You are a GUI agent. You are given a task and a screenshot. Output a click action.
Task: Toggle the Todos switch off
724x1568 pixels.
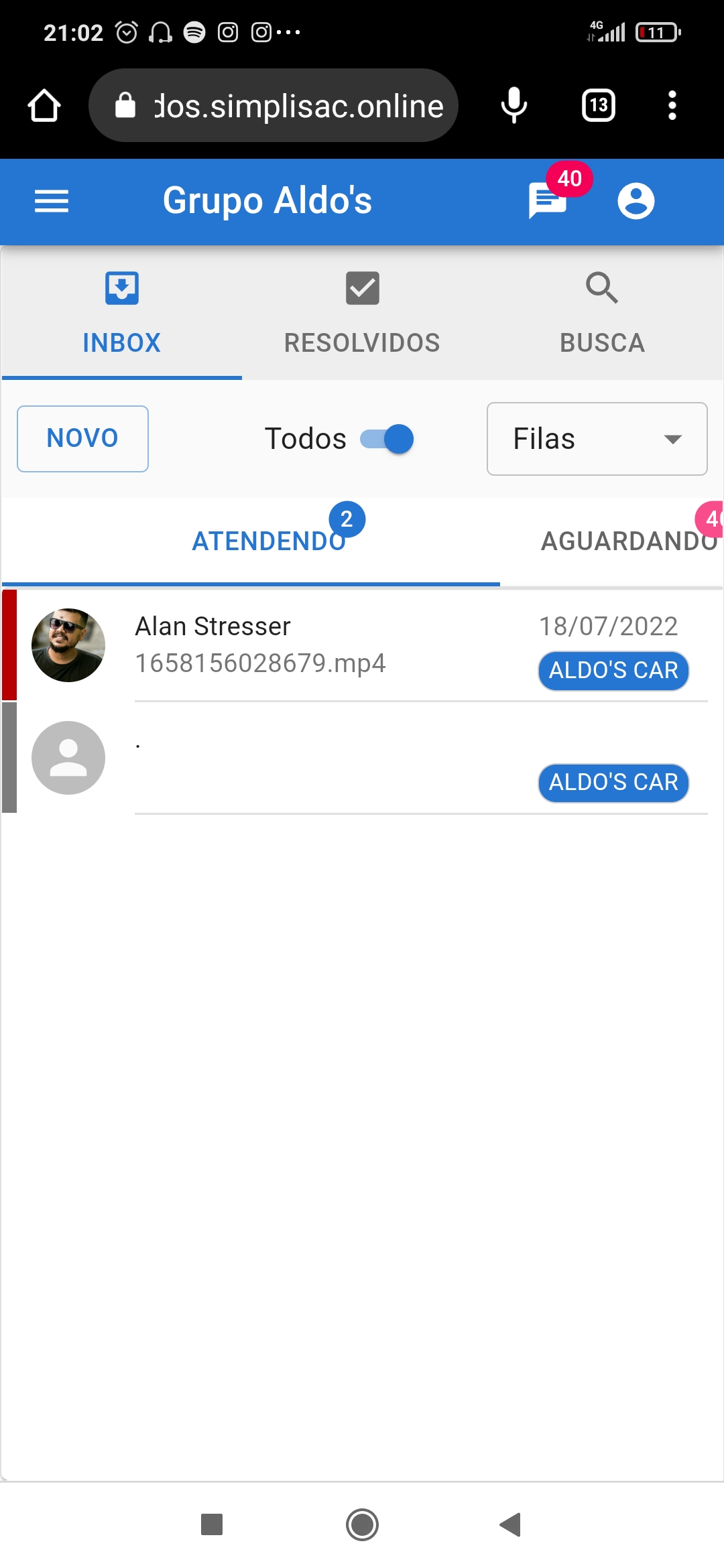click(387, 440)
